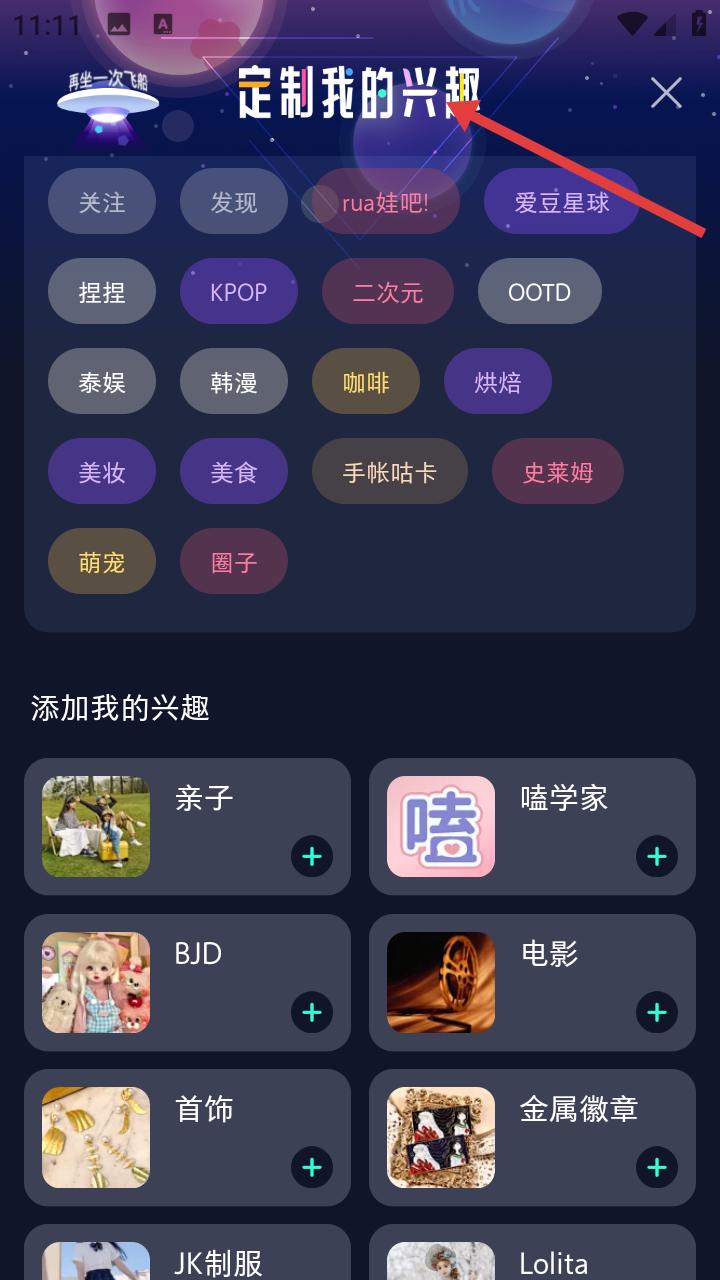This screenshot has width=720, height=1280.
Task: Select the 爱豆星球 interest chip
Action: pyautogui.click(x=561, y=202)
